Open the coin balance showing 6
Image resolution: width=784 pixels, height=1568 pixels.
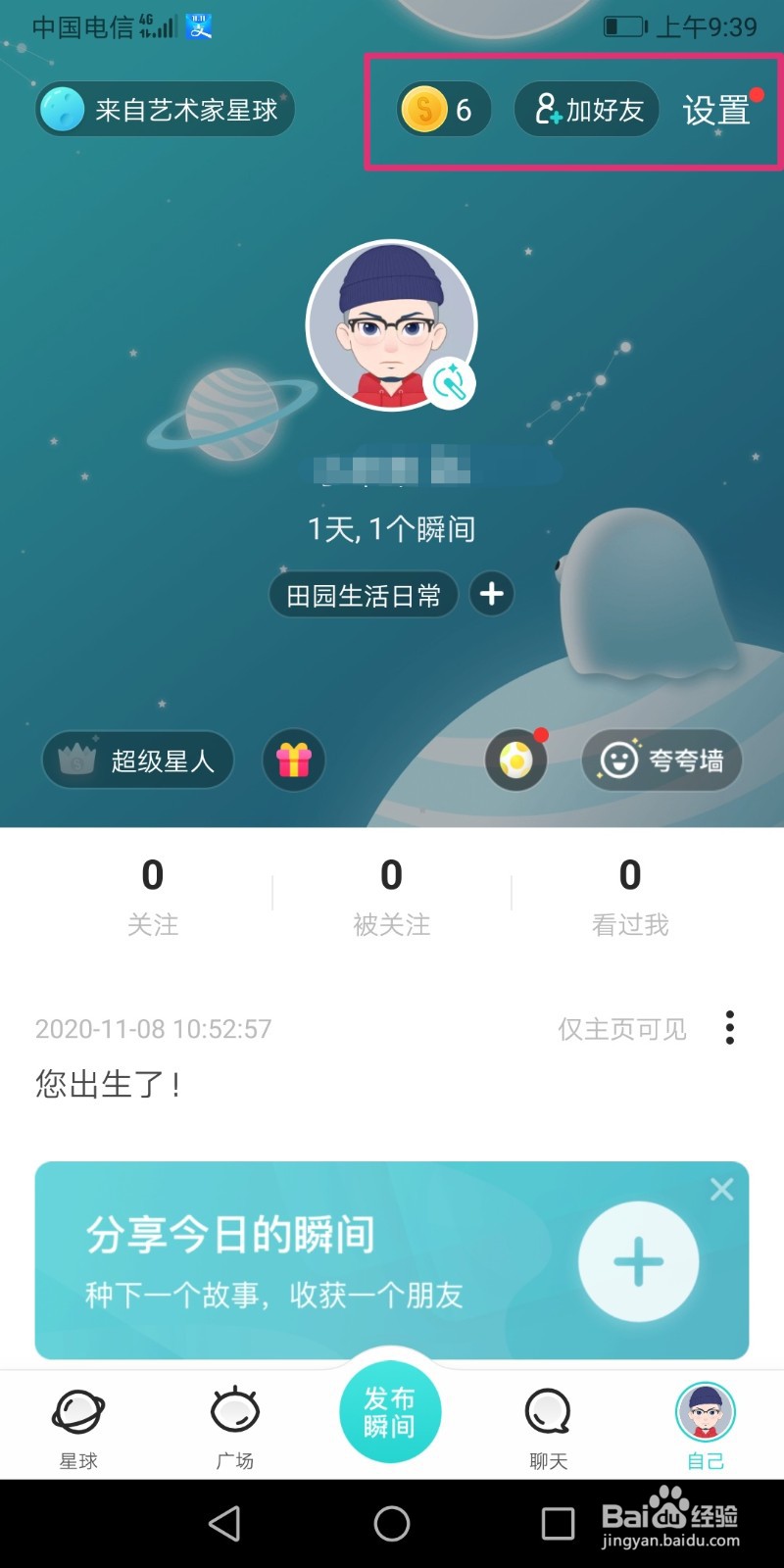coord(443,109)
